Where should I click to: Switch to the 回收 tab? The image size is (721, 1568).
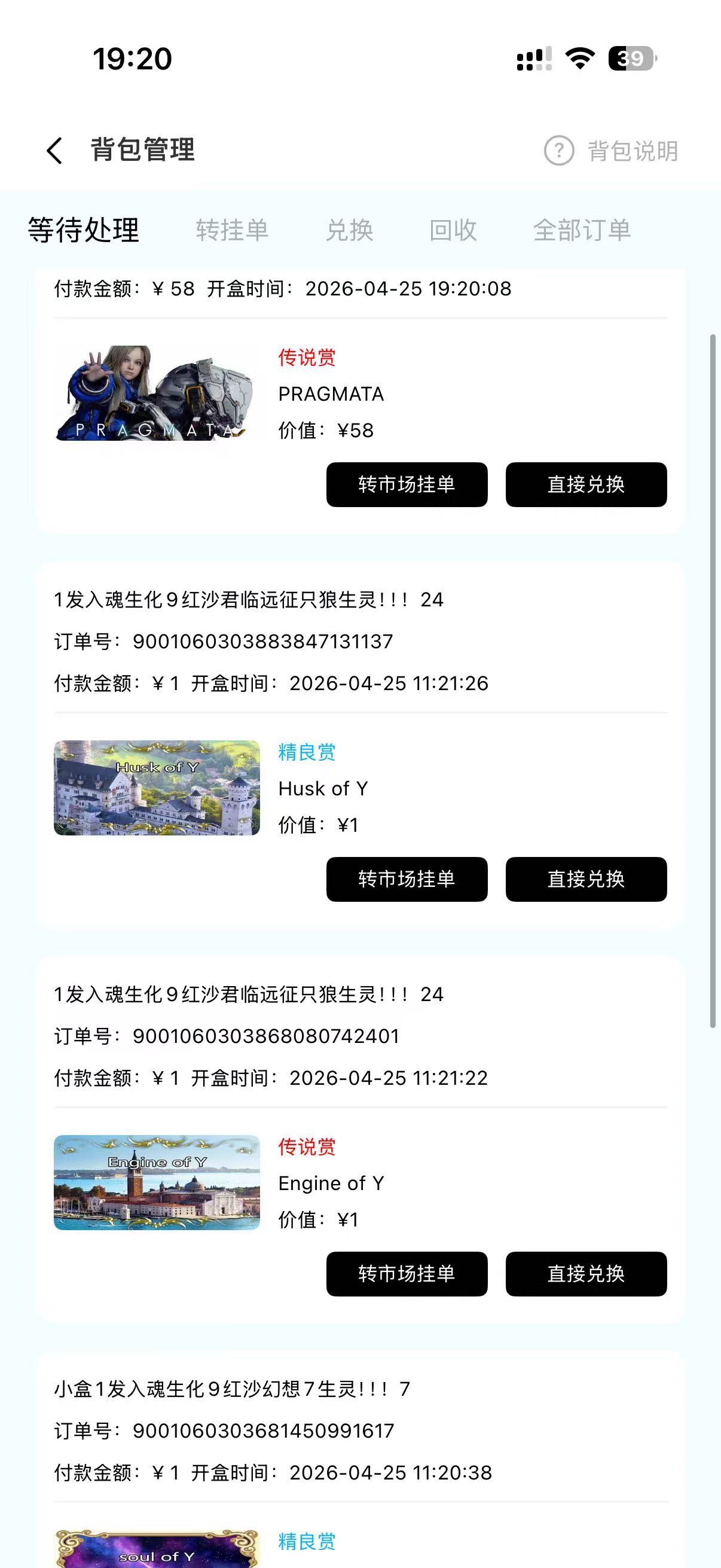[453, 230]
